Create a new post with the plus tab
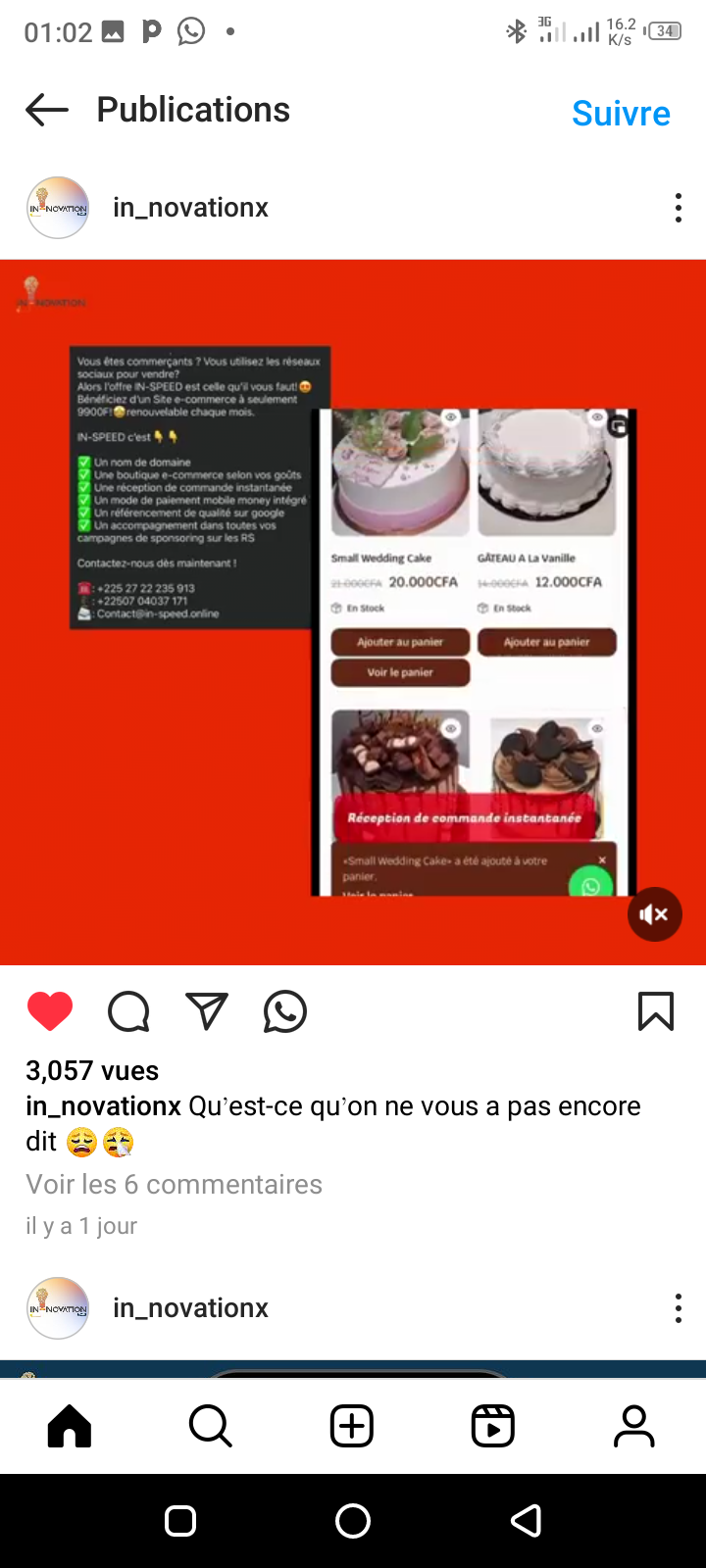 [x=352, y=1426]
